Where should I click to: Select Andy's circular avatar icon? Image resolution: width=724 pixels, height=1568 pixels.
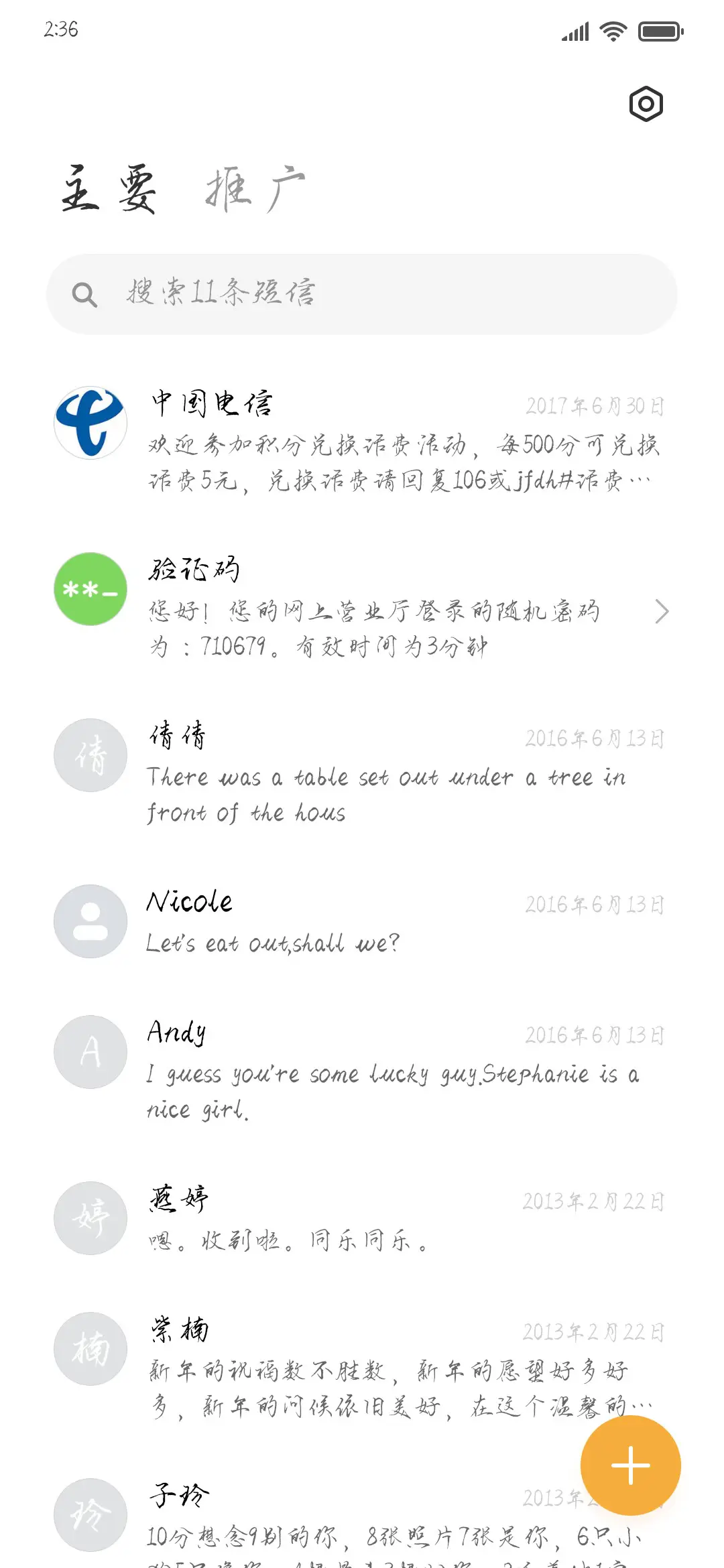(x=90, y=1051)
